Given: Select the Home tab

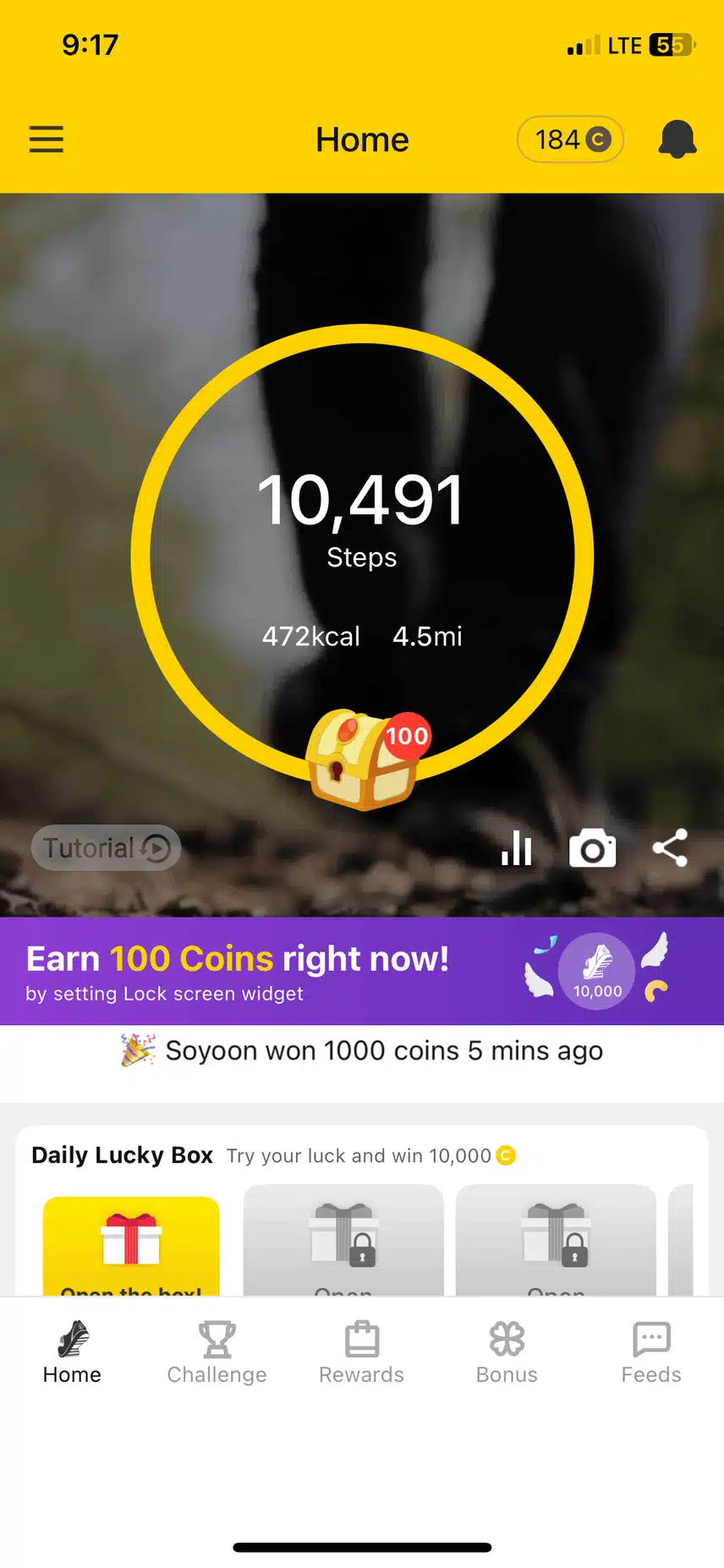Looking at the screenshot, I should click(x=72, y=1351).
